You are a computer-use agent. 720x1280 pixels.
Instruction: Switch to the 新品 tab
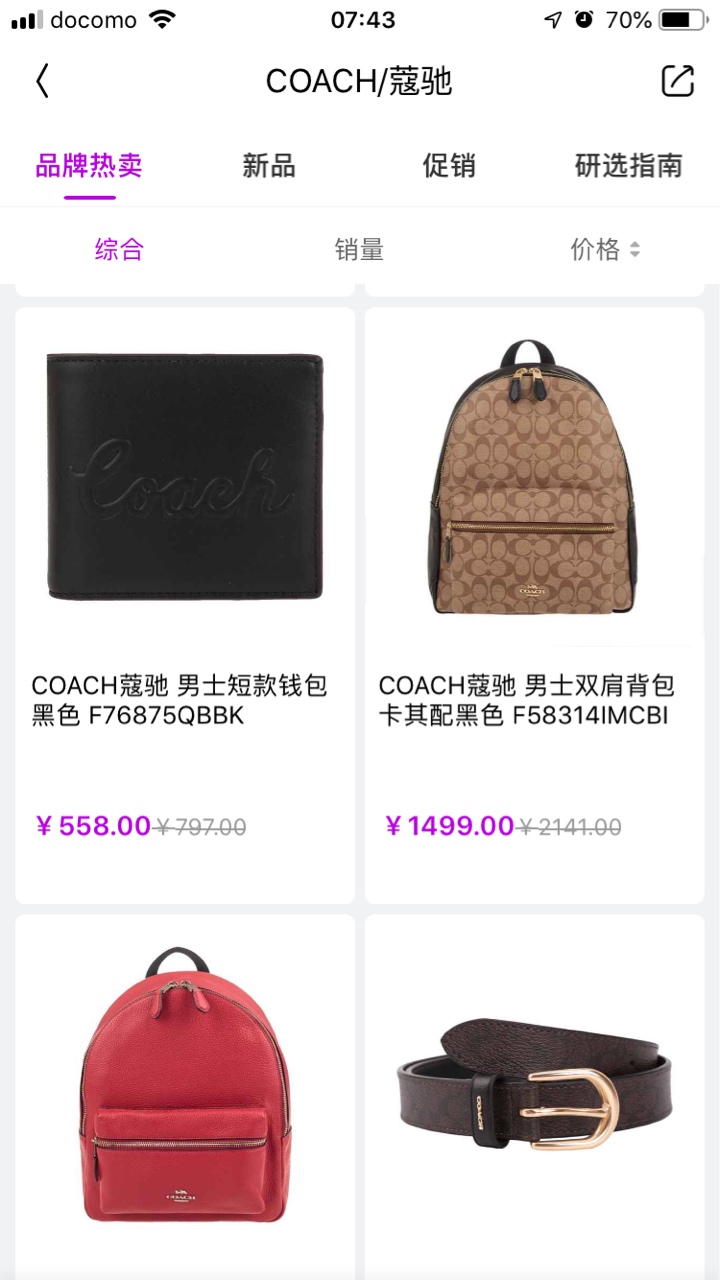click(268, 166)
